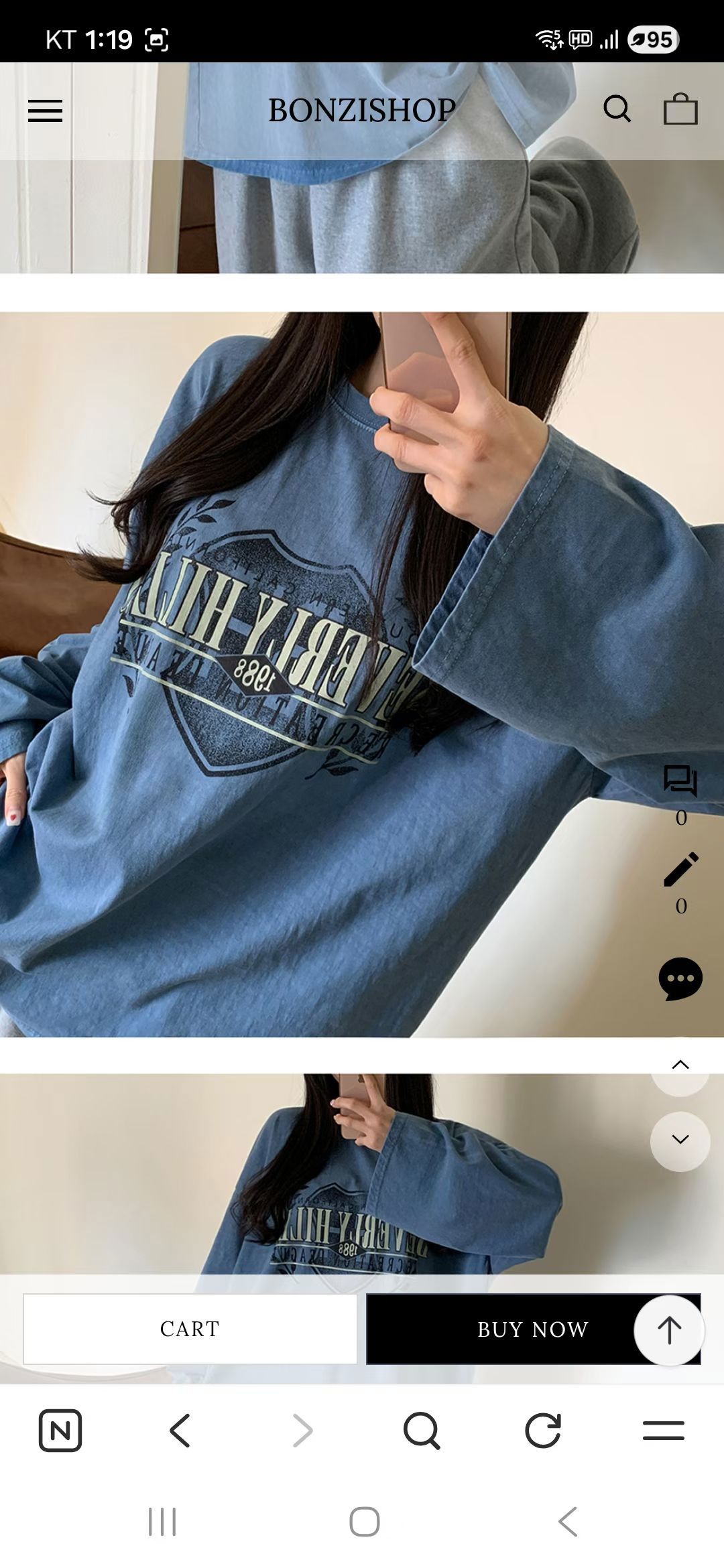This screenshot has width=724, height=1568.
Task: Open the browser menu
Action: pos(663,1431)
